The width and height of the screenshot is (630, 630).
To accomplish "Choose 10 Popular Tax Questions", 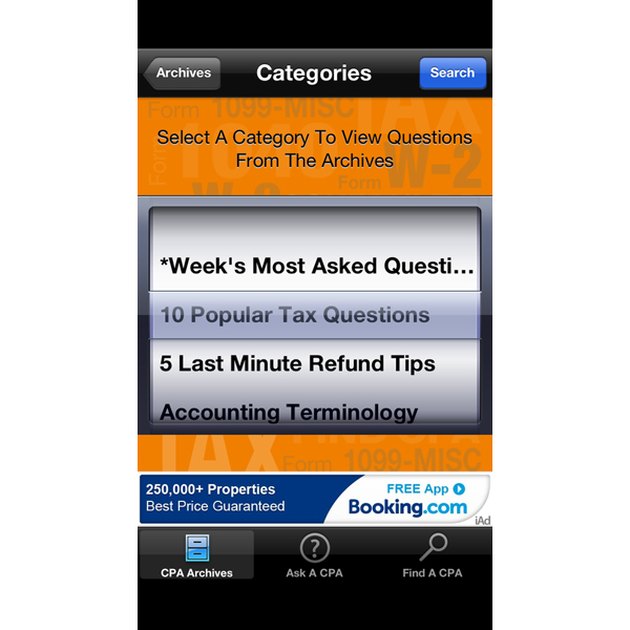I will 315,315.
